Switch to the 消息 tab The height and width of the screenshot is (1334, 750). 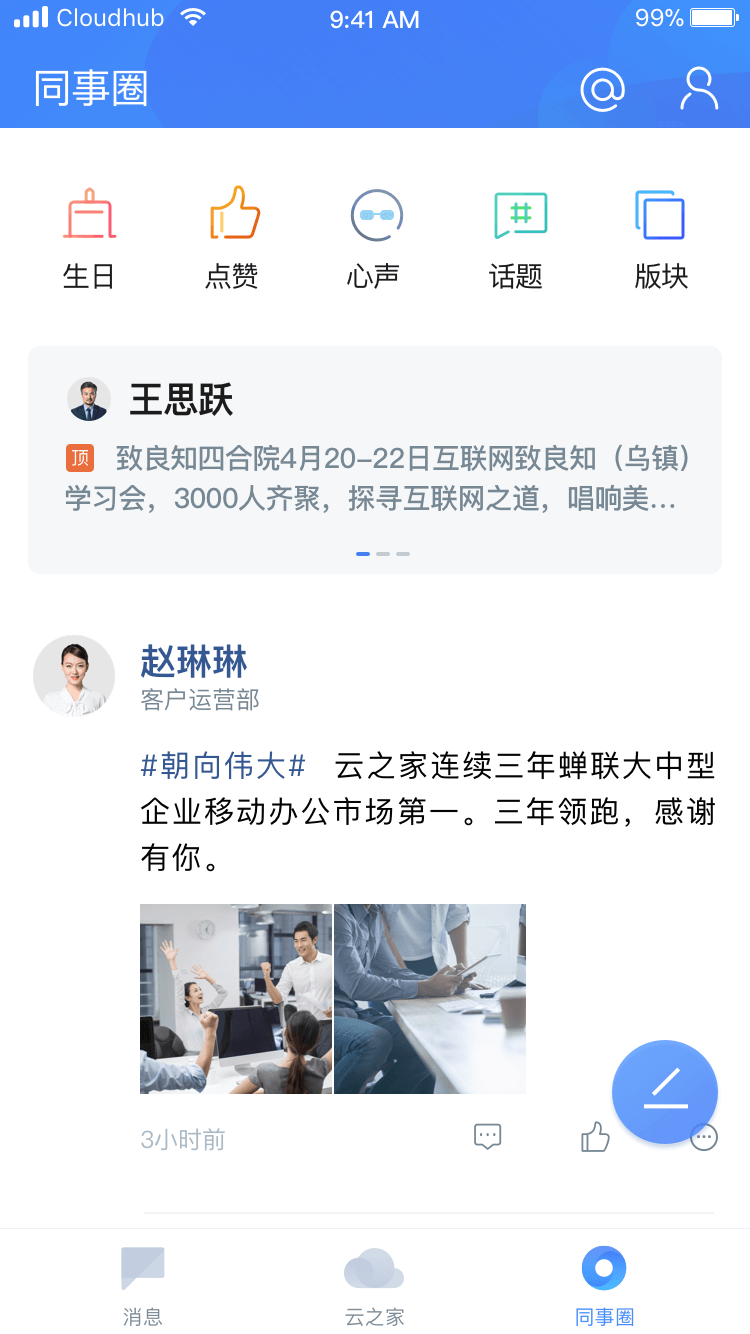pyautogui.click(x=143, y=1284)
